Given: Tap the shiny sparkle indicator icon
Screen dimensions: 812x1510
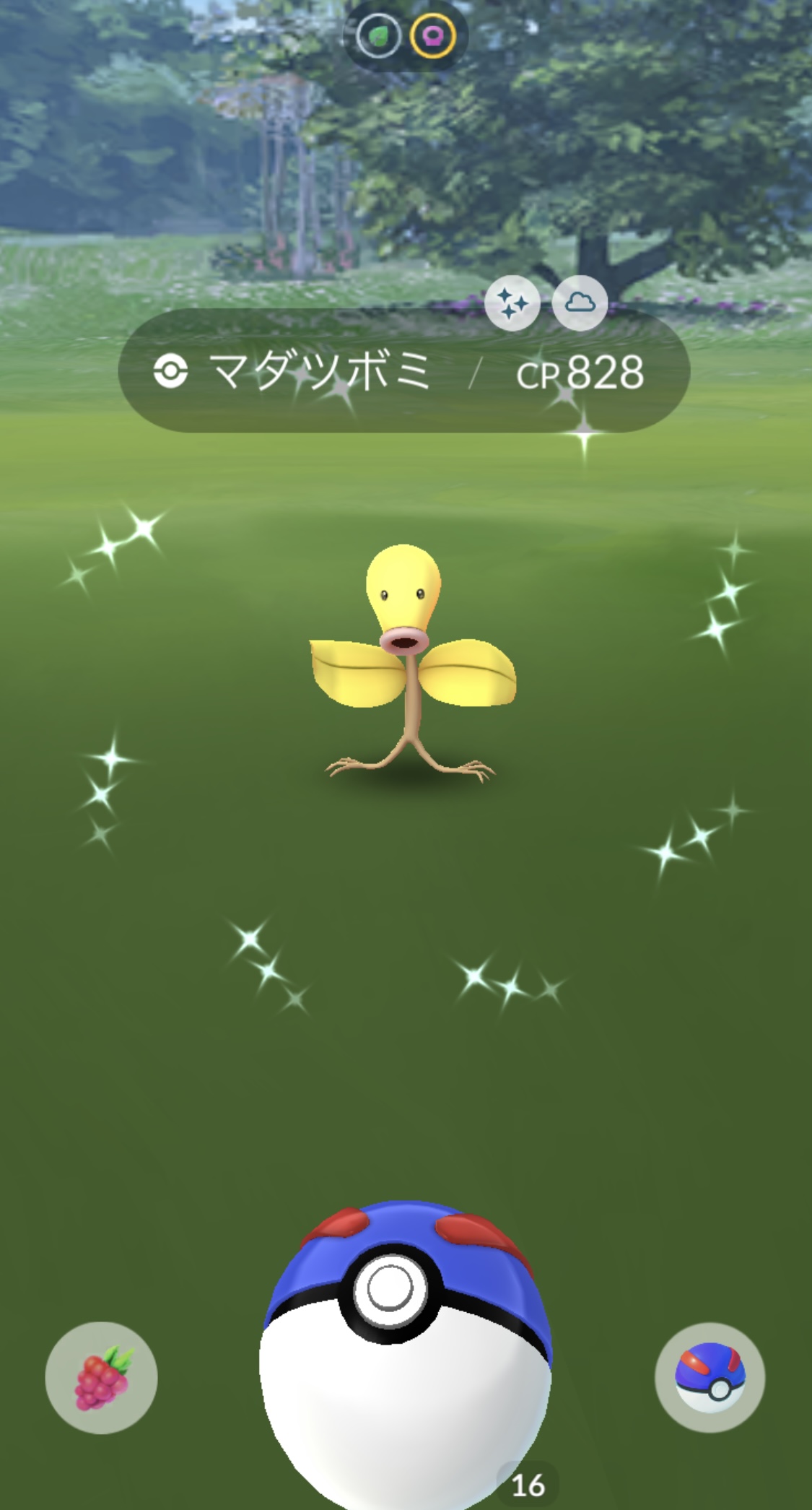Looking at the screenshot, I should click(x=512, y=303).
